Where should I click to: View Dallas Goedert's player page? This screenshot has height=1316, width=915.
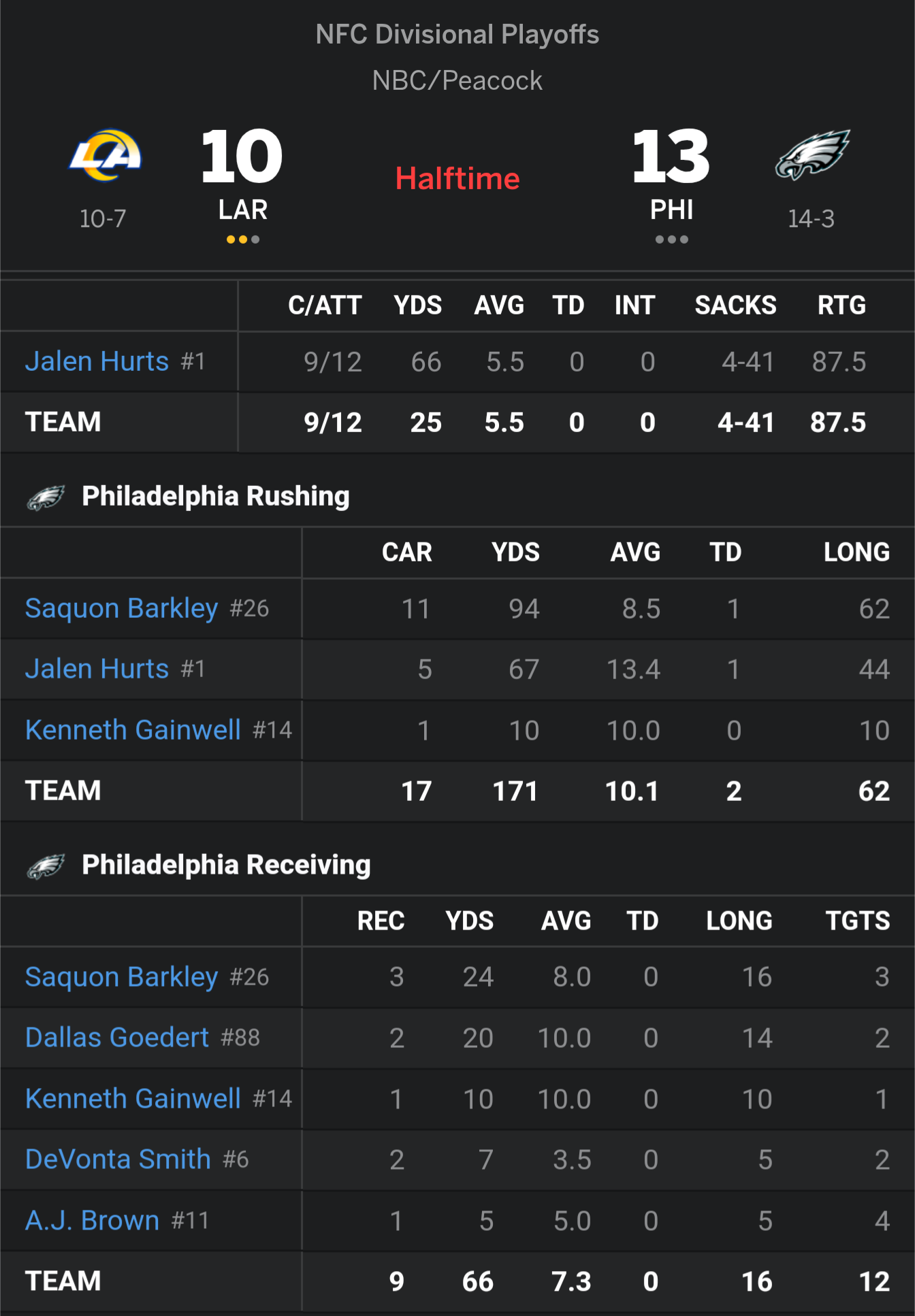click(x=117, y=1038)
